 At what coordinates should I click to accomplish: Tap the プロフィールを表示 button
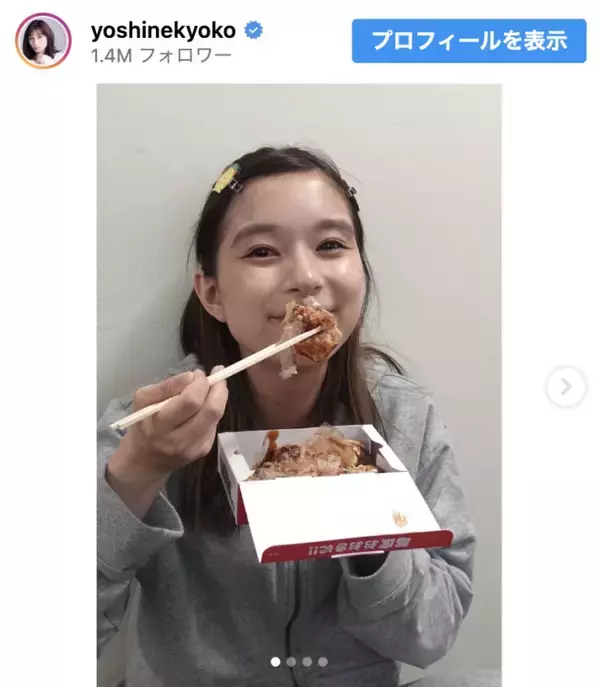point(469,41)
